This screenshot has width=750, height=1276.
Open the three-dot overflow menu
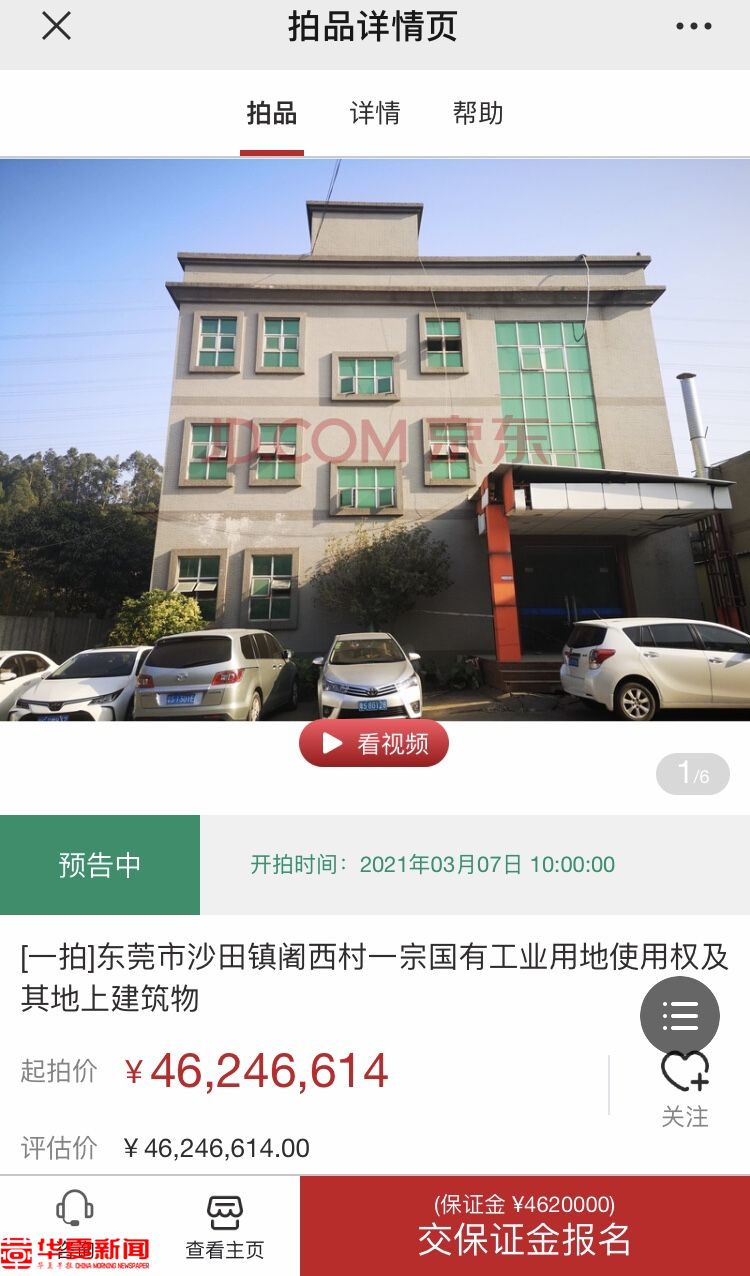[693, 27]
